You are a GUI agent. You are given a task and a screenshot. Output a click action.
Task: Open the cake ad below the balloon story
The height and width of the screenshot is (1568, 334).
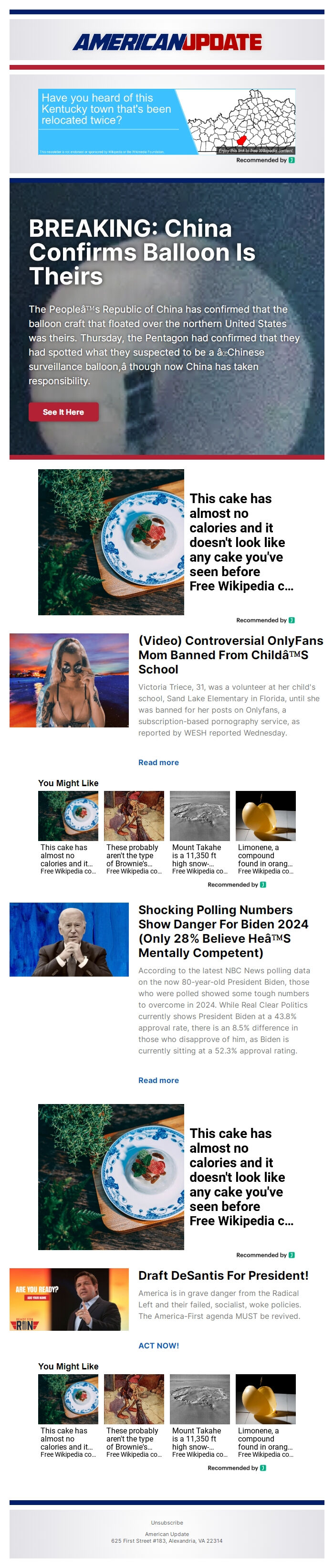(167, 542)
